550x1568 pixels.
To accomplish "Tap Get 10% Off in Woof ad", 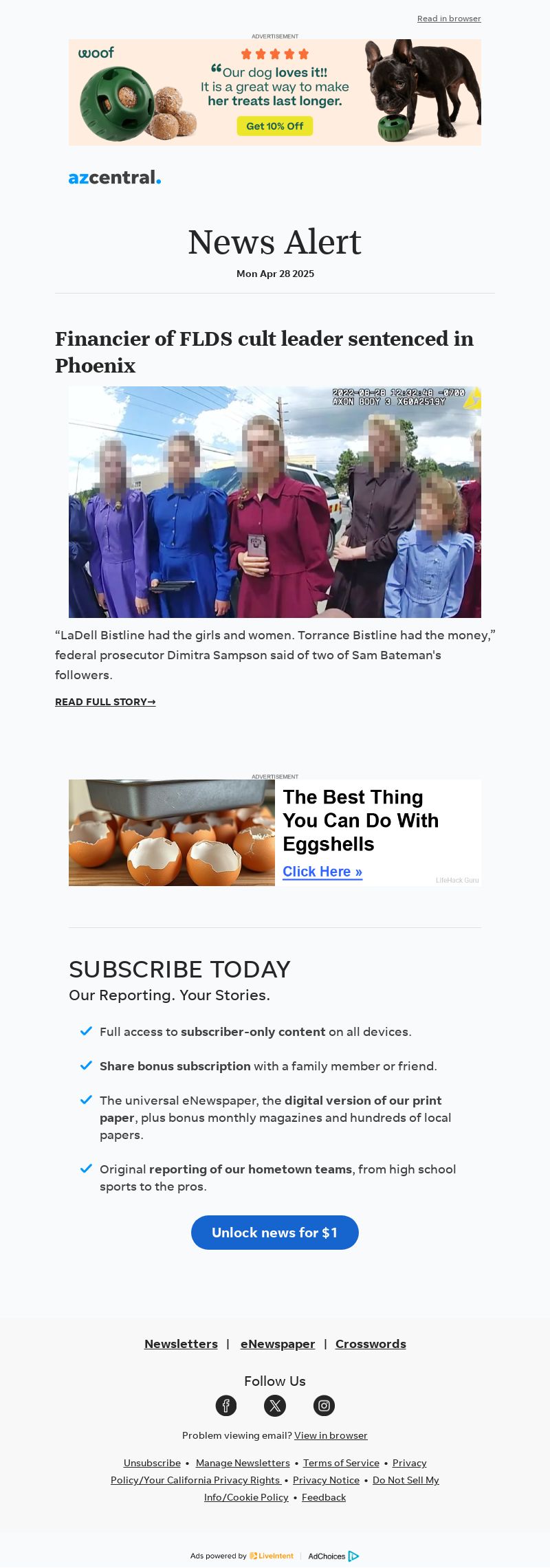I will tap(275, 126).
